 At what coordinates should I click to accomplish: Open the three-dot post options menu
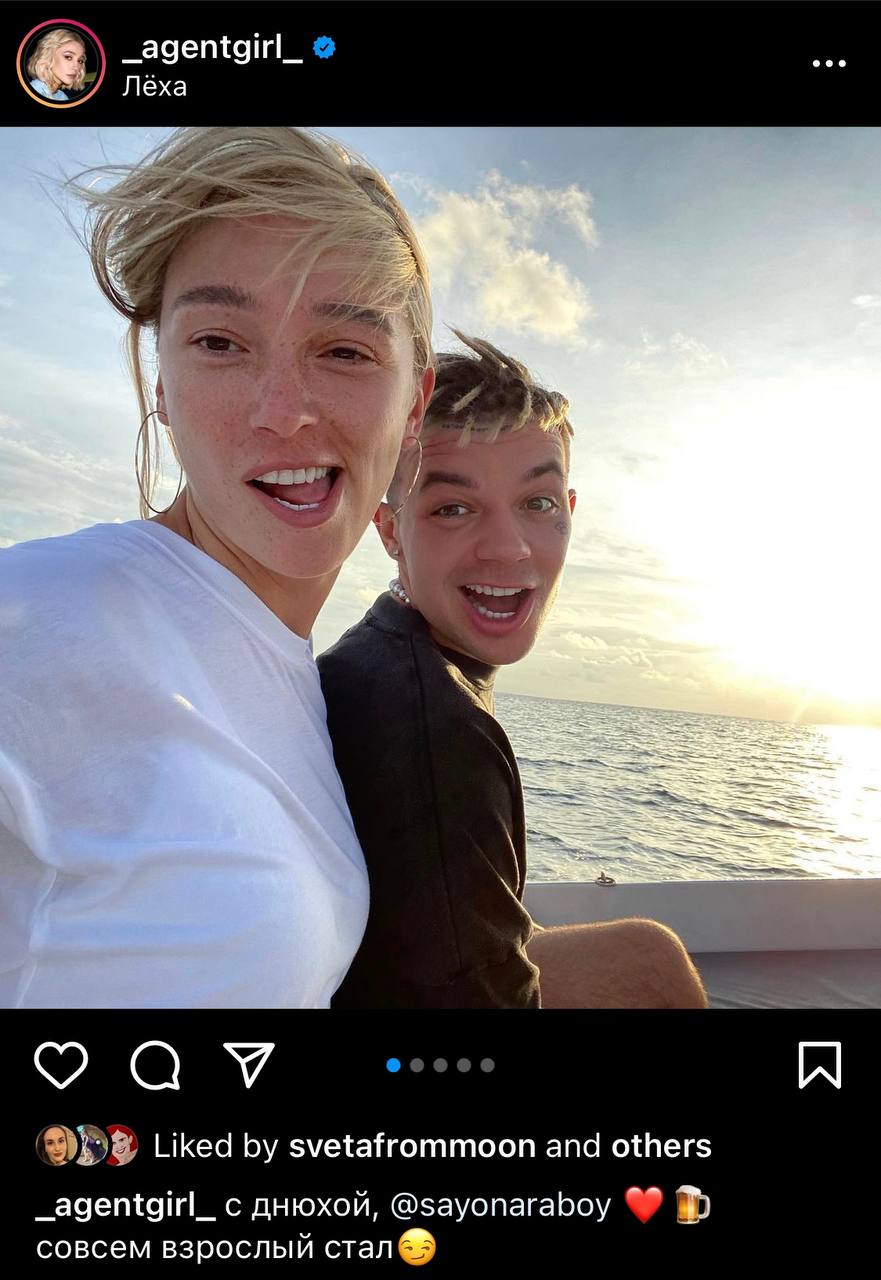pyautogui.click(x=829, y=63)
